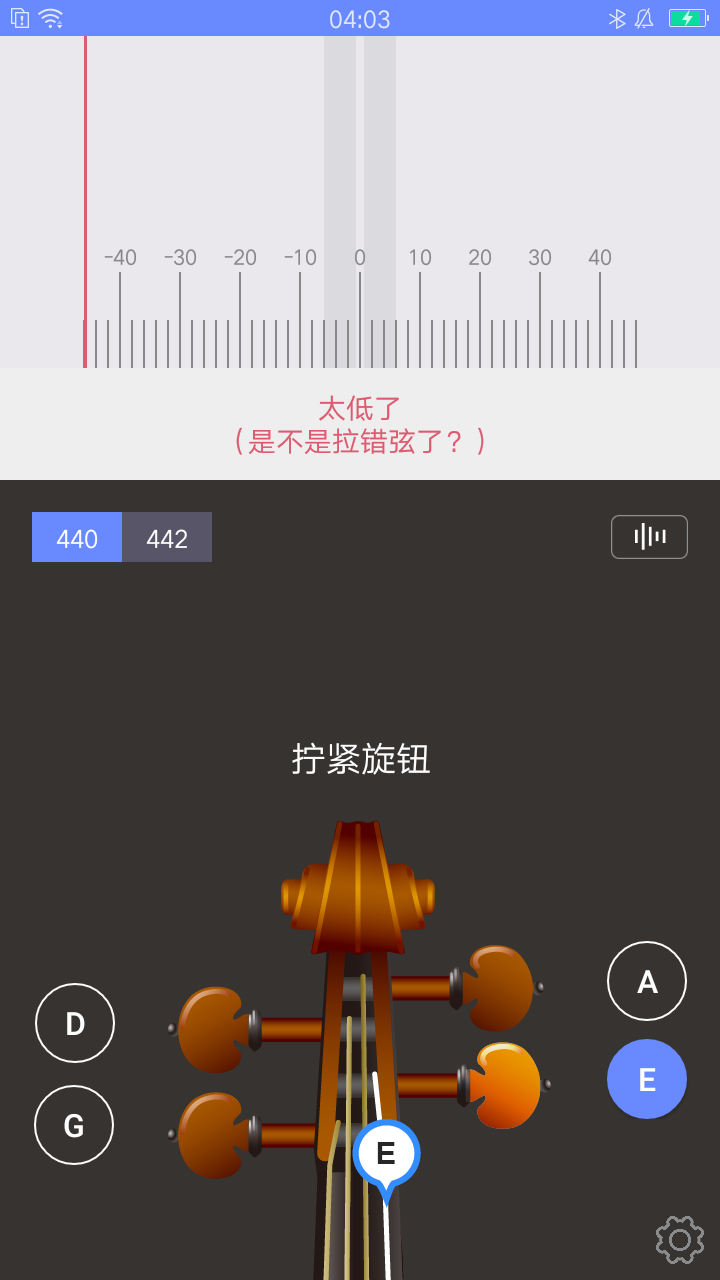Image resolution: width=720 pixels, height=1280 pixels.
Task: Open the settings gear
Action: click(x=680, y=1240)
